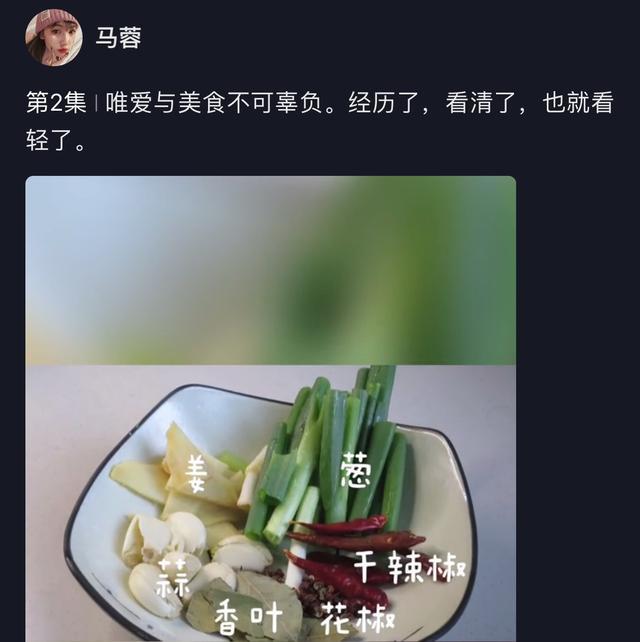
Task: Open 马蓉's profile picture
Action: [54, 38]
